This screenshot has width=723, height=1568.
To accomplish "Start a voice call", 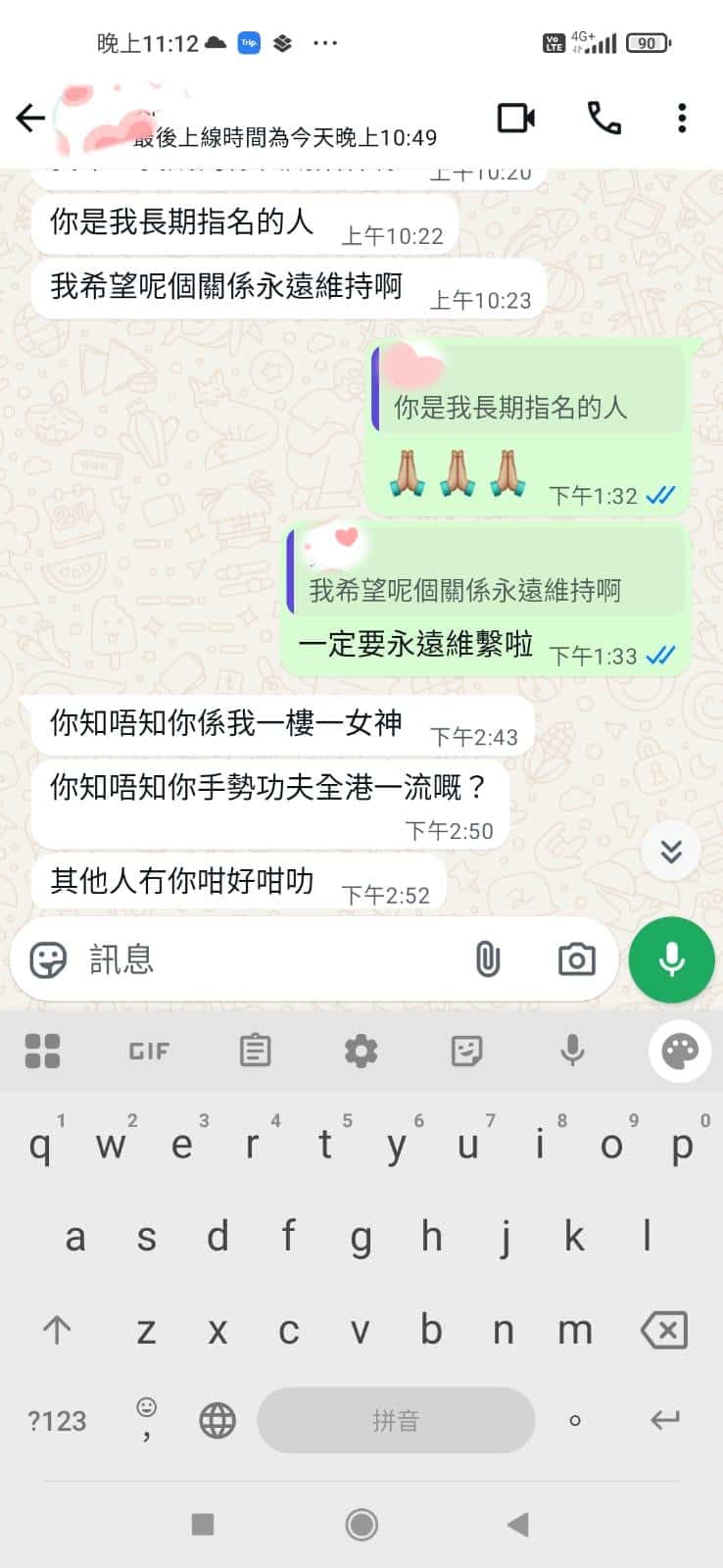I will coord(603,119).
